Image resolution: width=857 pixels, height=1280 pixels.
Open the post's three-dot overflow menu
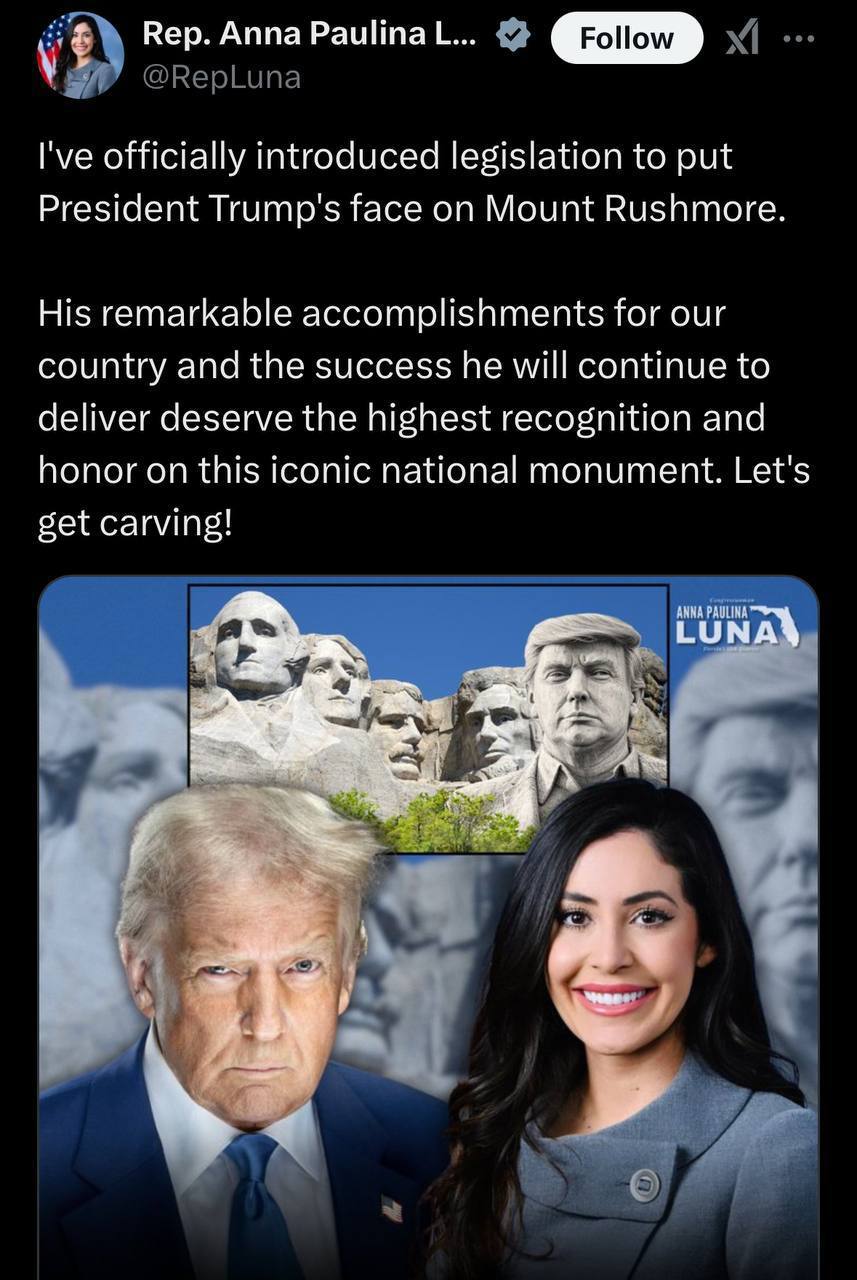[x=800, y=38]
